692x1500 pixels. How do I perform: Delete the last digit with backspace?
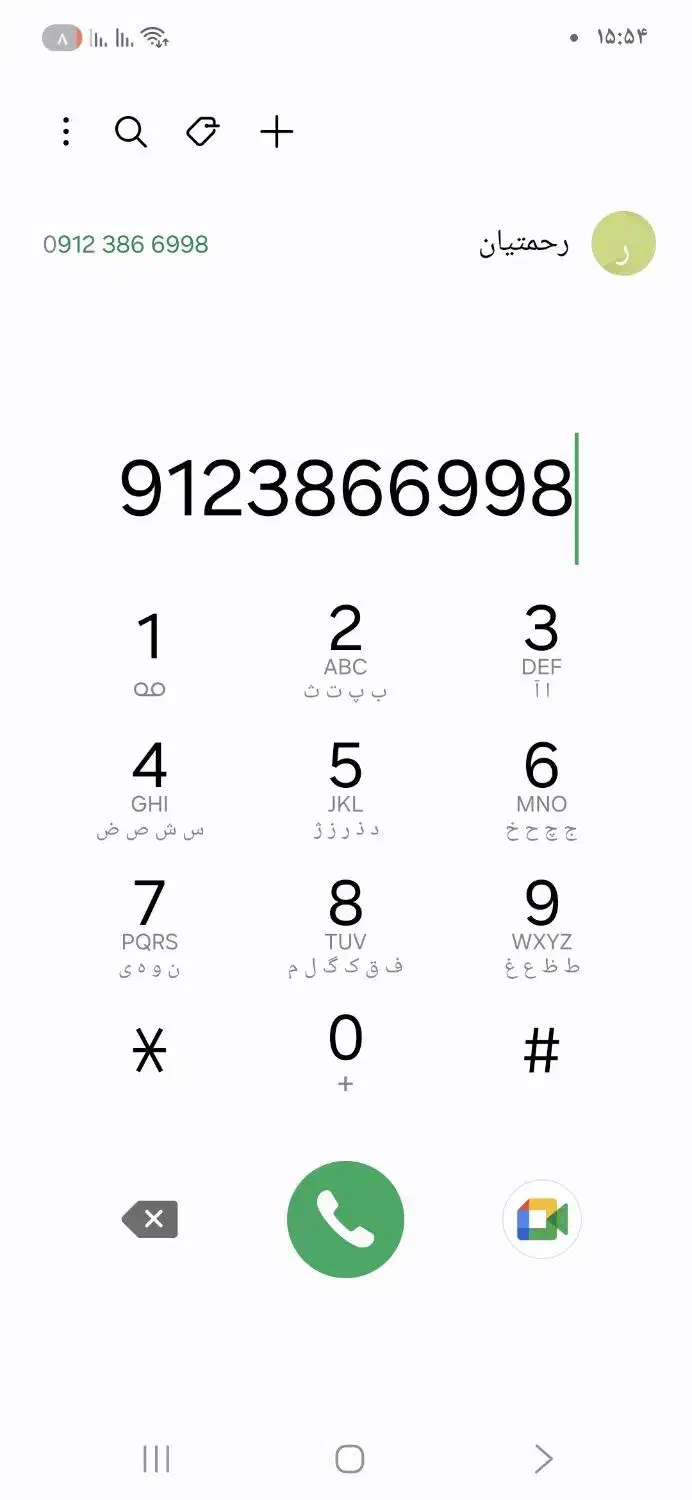pos(150,1220)
